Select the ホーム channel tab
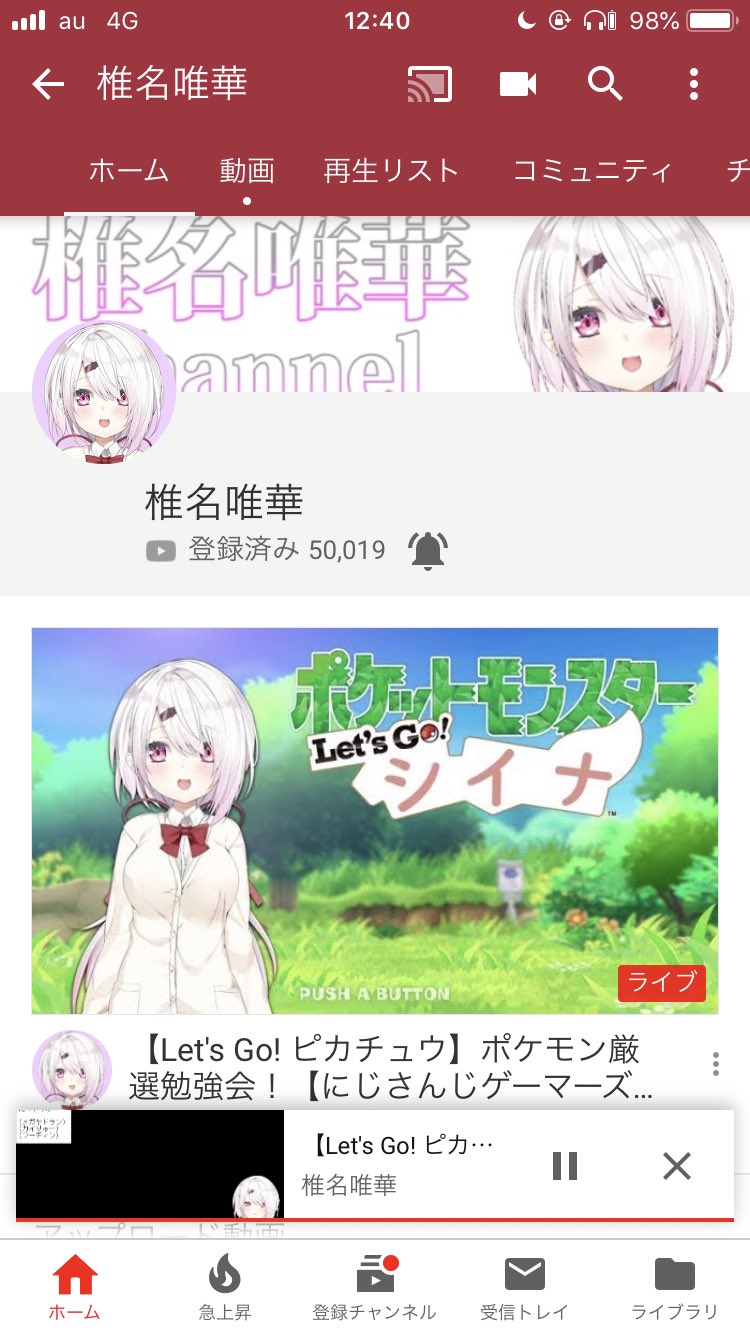Image resolution: width=750 pixels, height=1334 pixels. (129, 171)
